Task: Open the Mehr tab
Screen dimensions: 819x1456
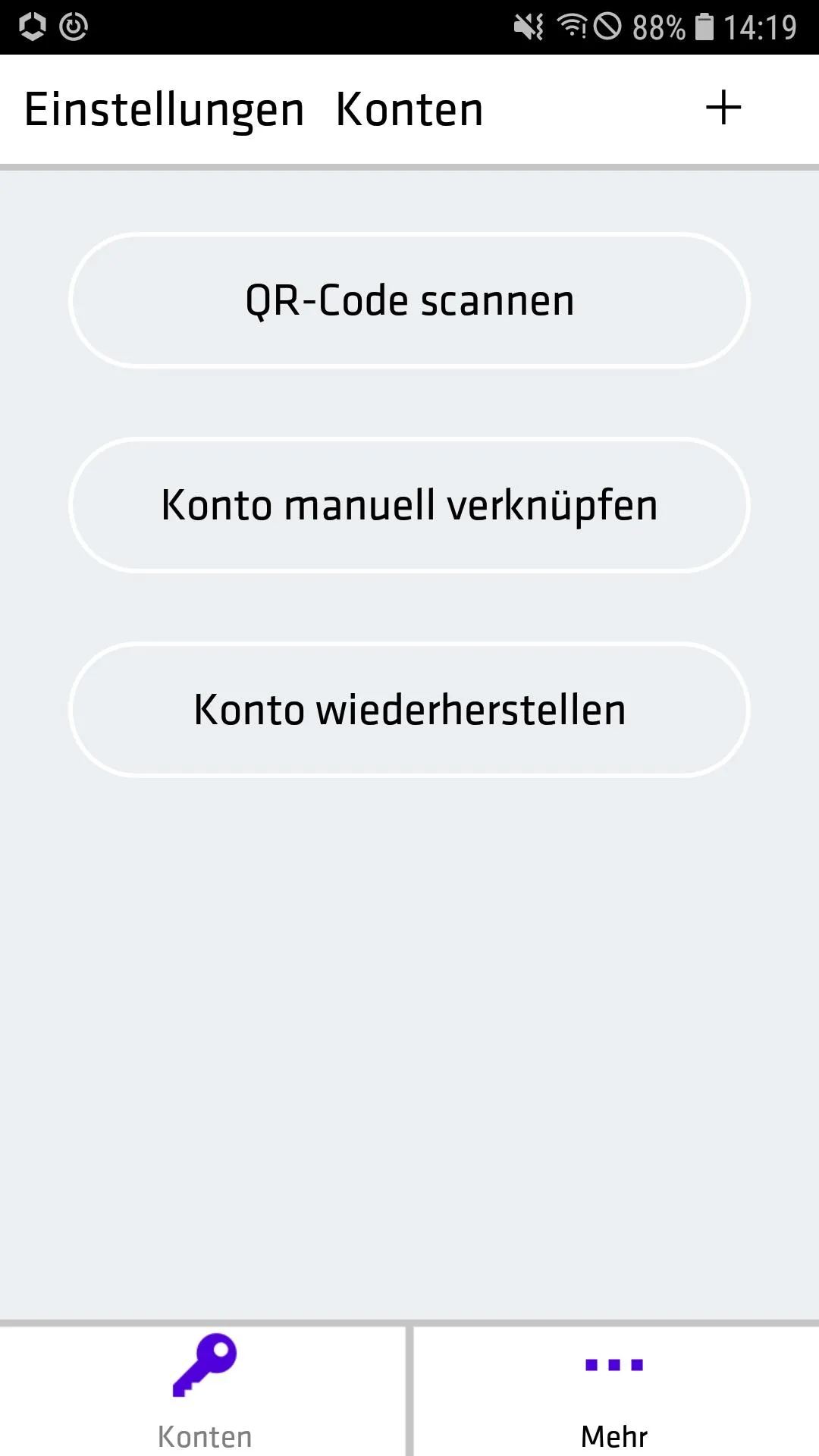Action: pos(614,1392)
